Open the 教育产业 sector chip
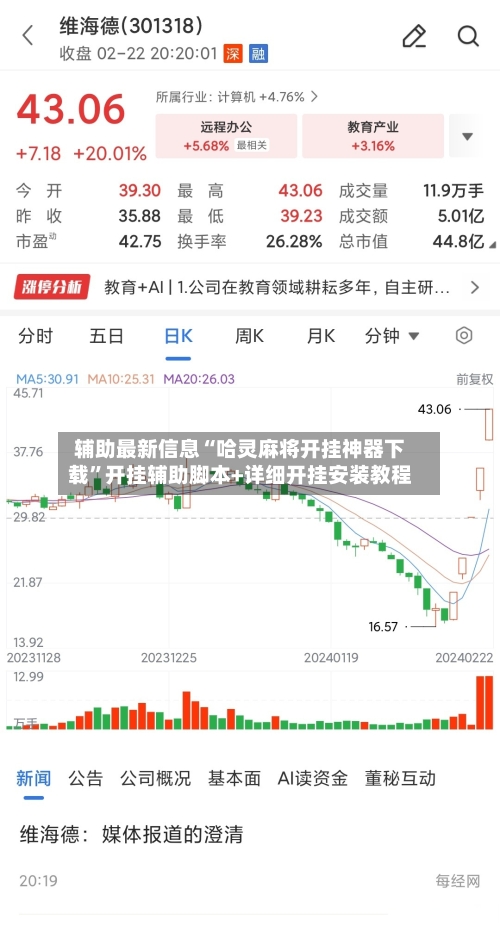The width and height of the screenshot is (500, 927). (373, 136)
